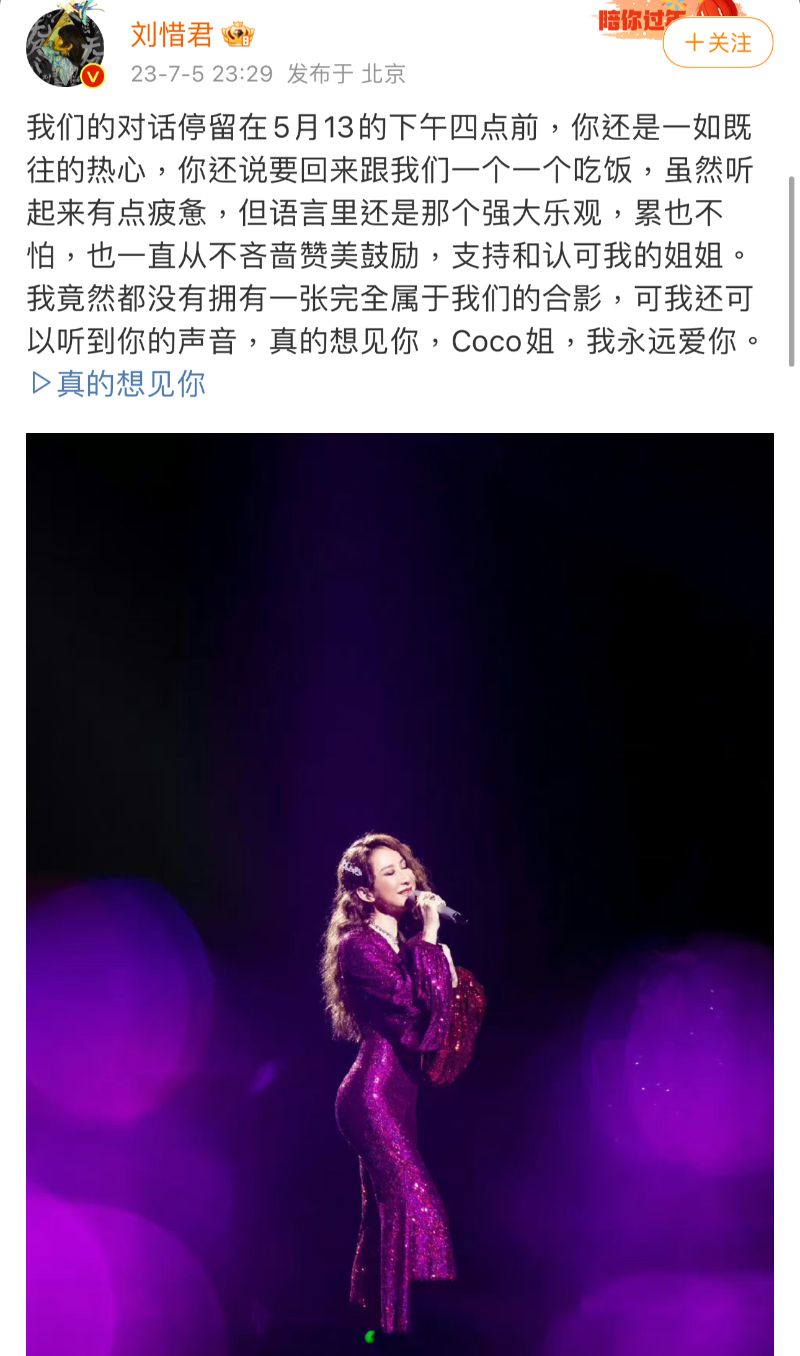Play the linked song 真的想见你

coord(119,383)
